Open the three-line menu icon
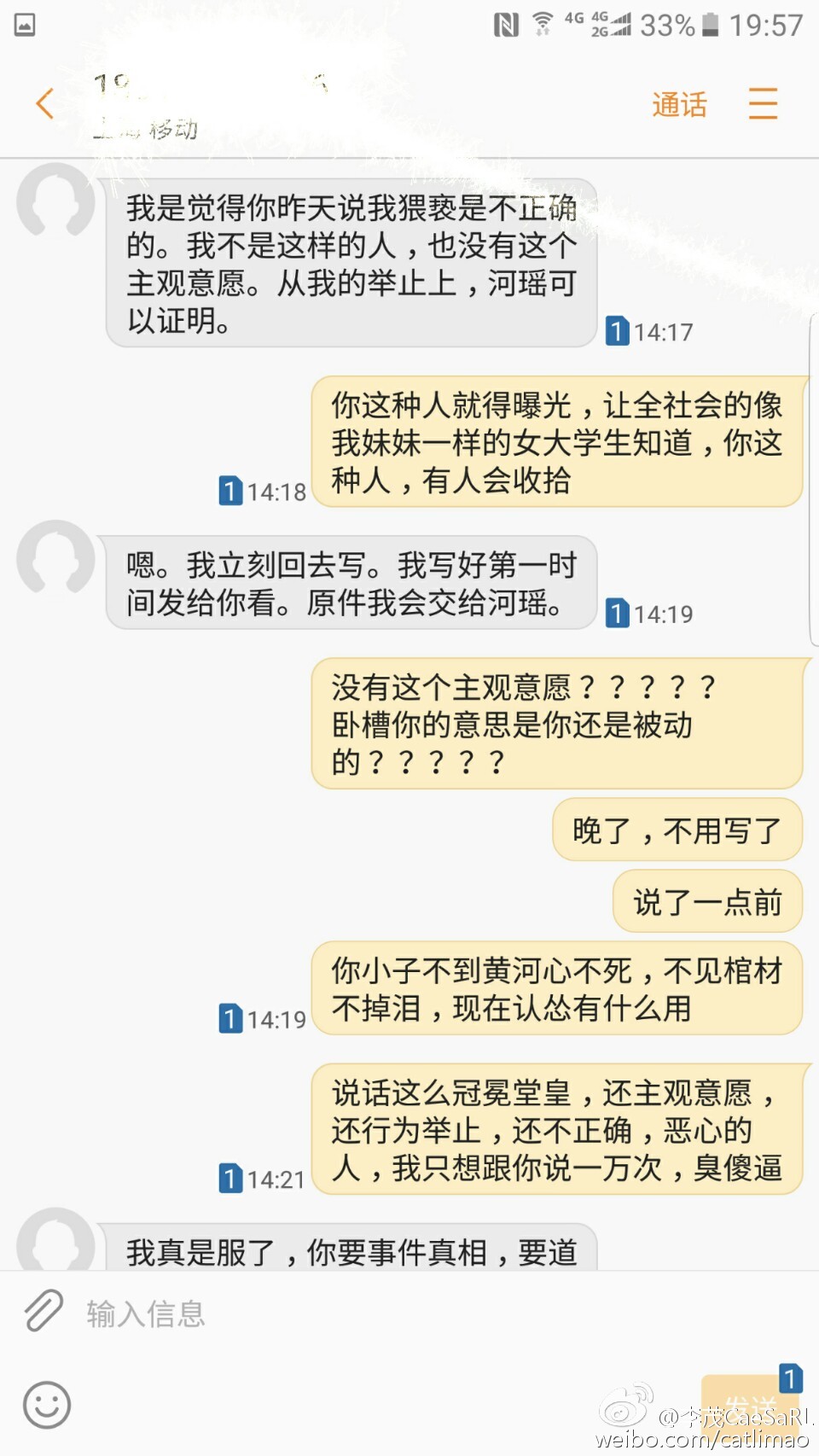The width and height of the screenshot is (819, 1456). click(x=763, y=103)
